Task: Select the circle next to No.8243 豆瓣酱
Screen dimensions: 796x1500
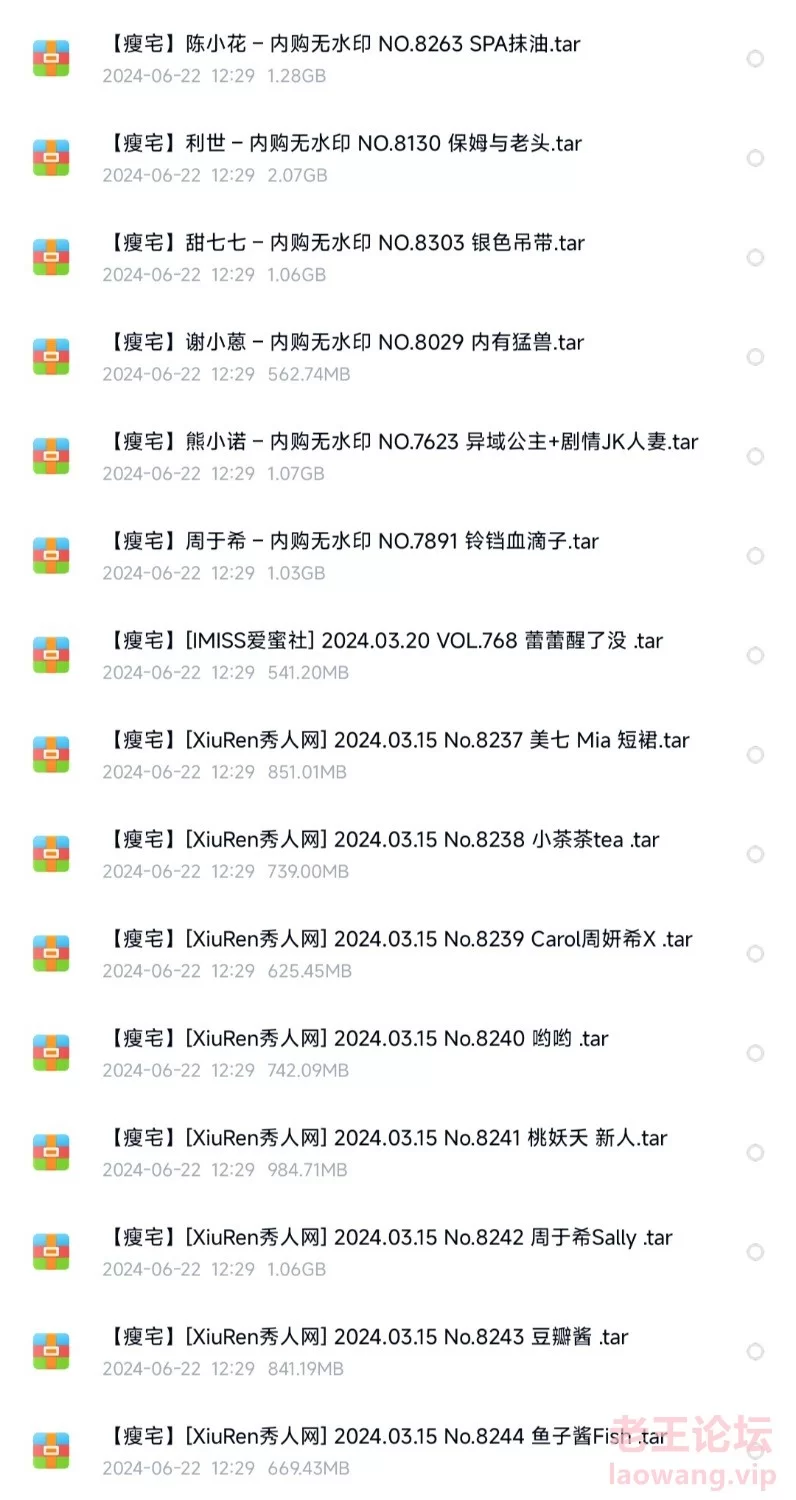Action: (755, 1352)
